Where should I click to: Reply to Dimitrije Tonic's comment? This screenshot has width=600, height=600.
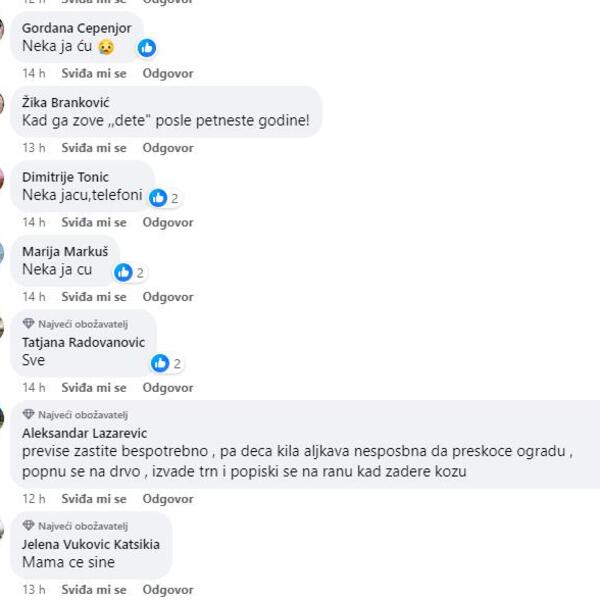(x=167, y=222)
